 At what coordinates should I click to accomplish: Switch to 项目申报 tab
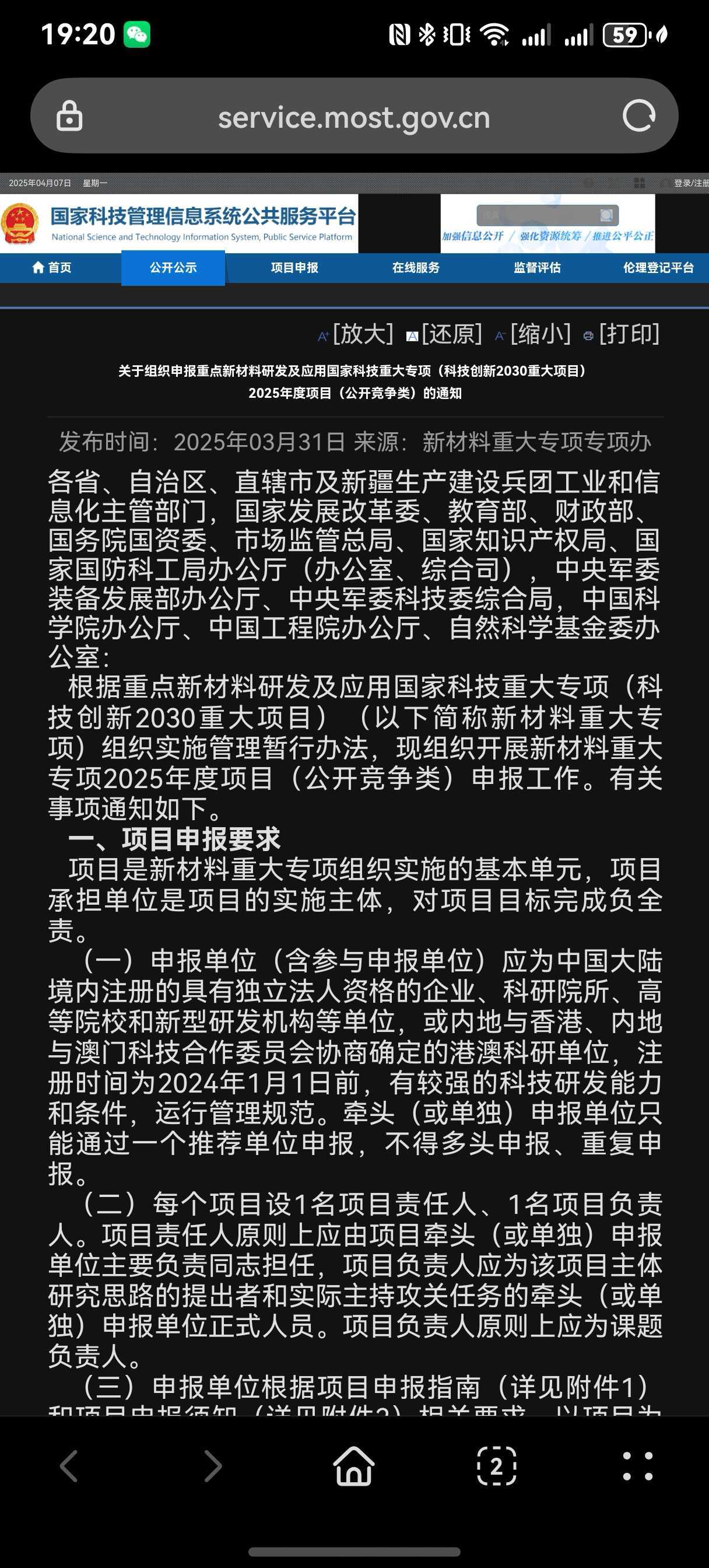294,268
